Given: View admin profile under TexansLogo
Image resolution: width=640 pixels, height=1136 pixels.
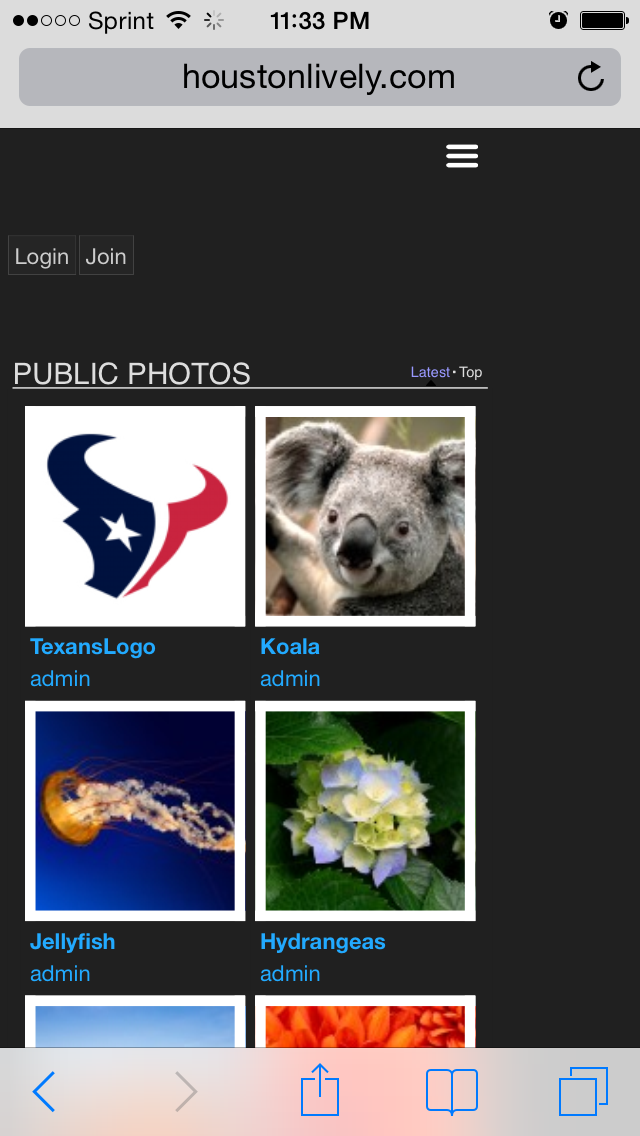Looking at the screenshot, I should pos(60,679).
